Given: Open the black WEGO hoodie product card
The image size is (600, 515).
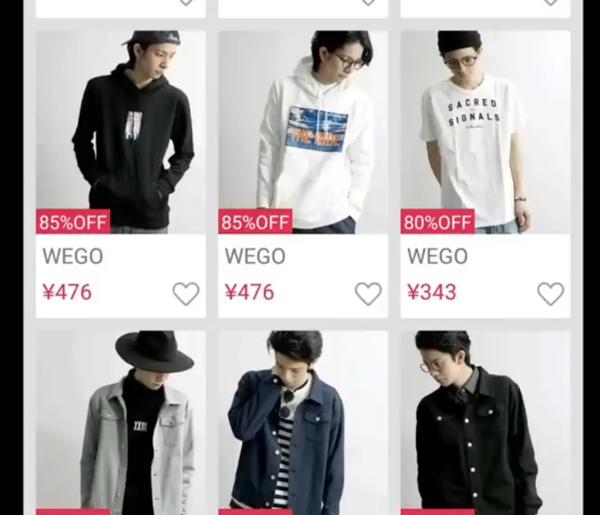Looking at the screenshot, I should (120, 130).
